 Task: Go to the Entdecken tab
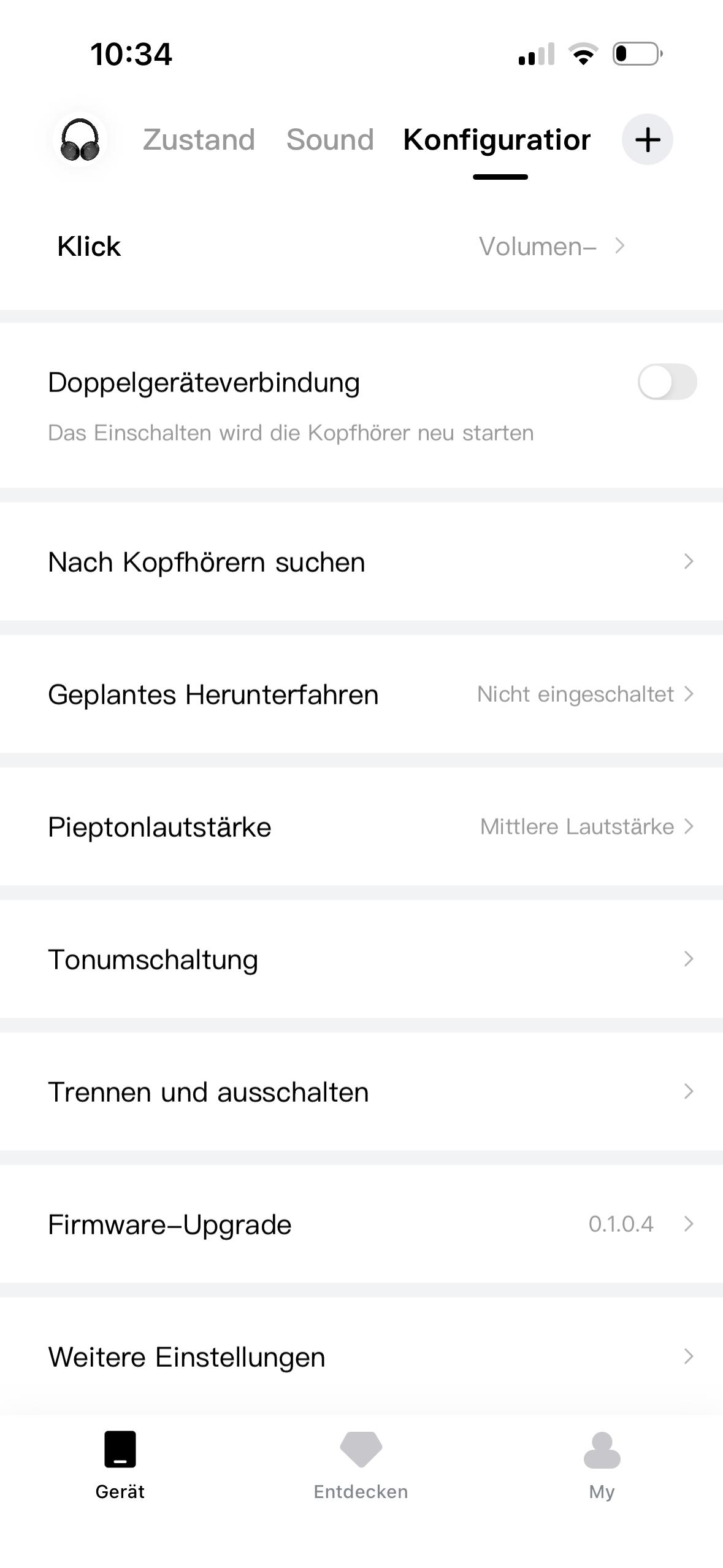coord(361,1465)
